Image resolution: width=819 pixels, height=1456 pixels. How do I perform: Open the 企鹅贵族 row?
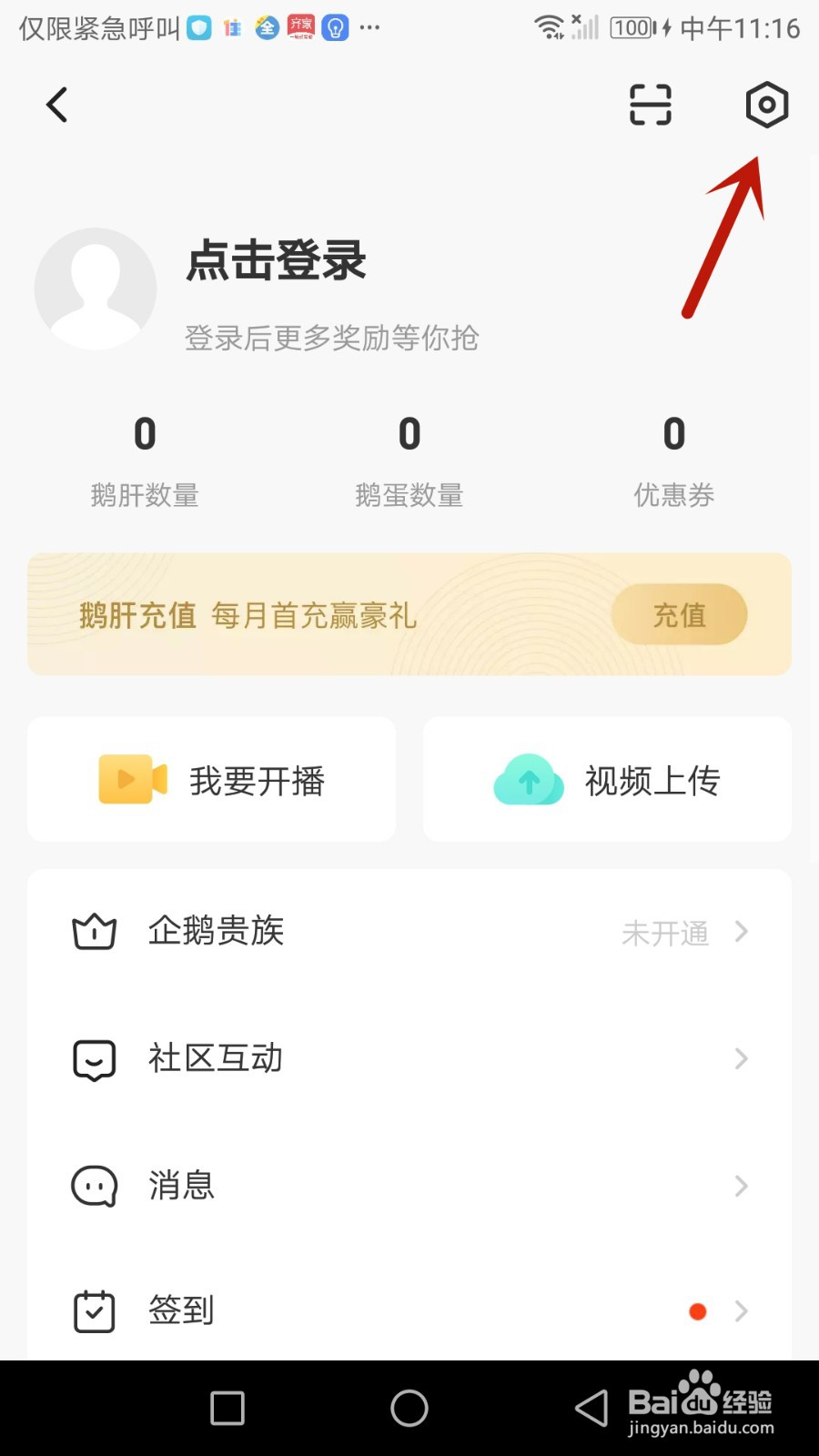coord(409,932)
